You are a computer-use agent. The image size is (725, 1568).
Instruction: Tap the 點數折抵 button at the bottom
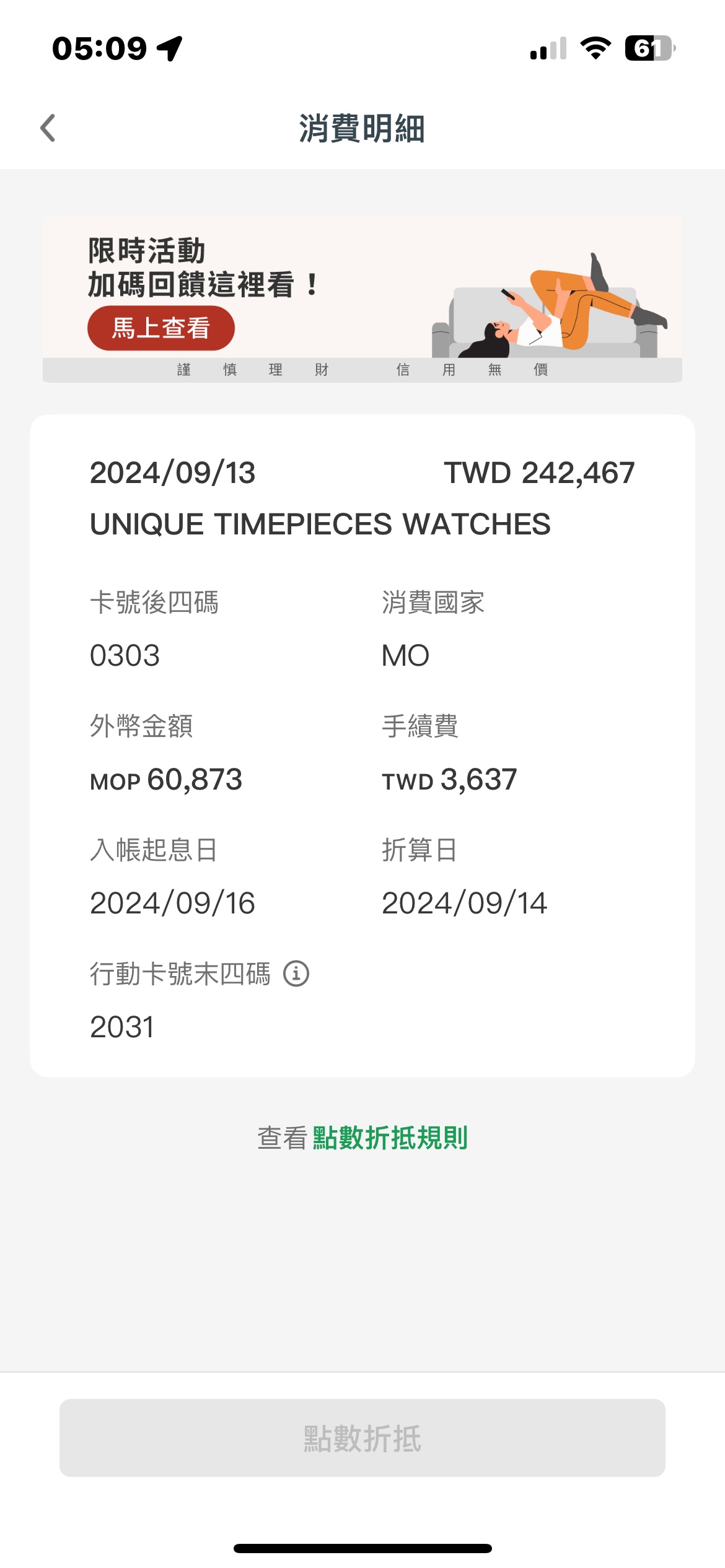tap(362, 1438)
